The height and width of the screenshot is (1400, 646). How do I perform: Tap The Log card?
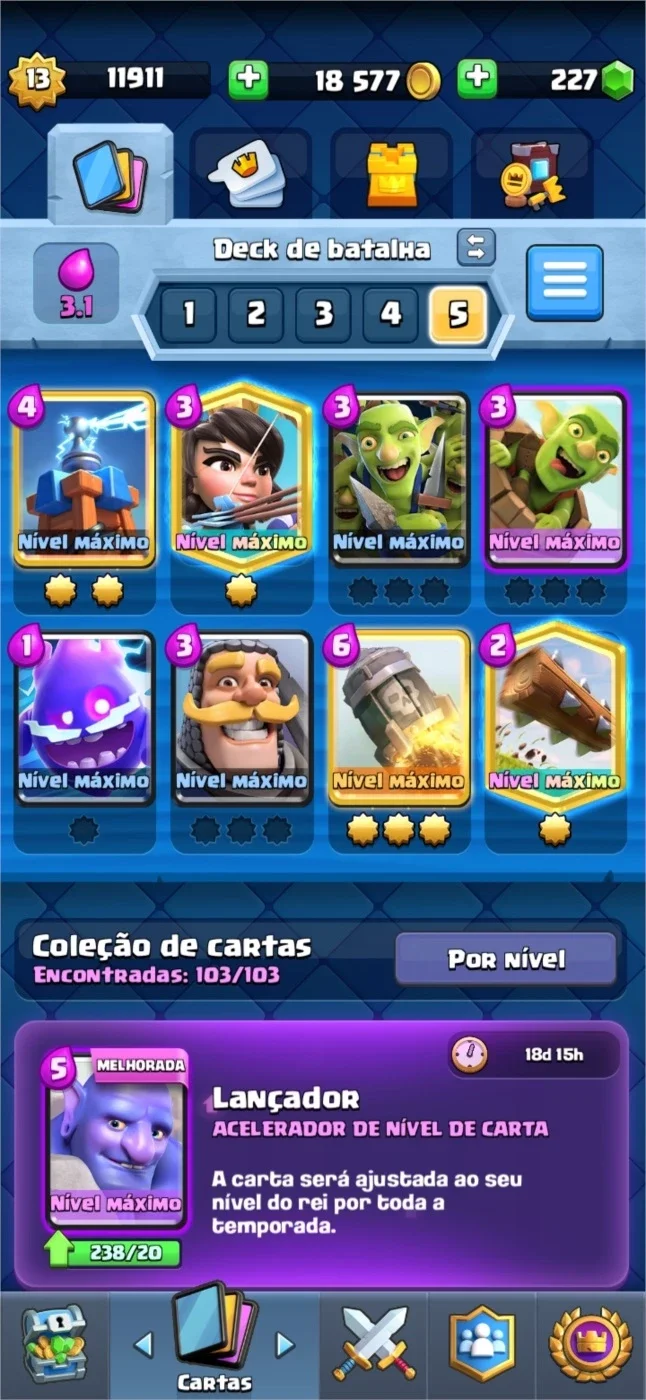(x=555, y=716)
